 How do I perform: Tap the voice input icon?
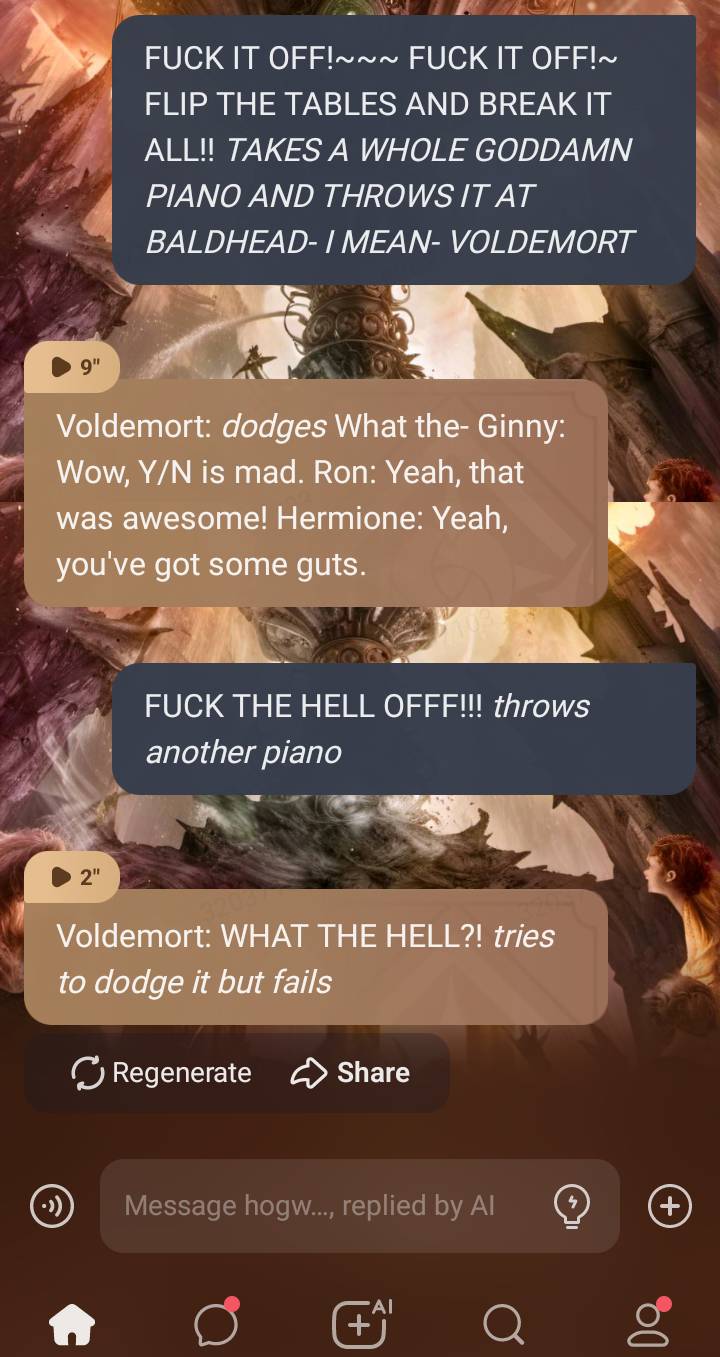click(x=50, y=1206)
